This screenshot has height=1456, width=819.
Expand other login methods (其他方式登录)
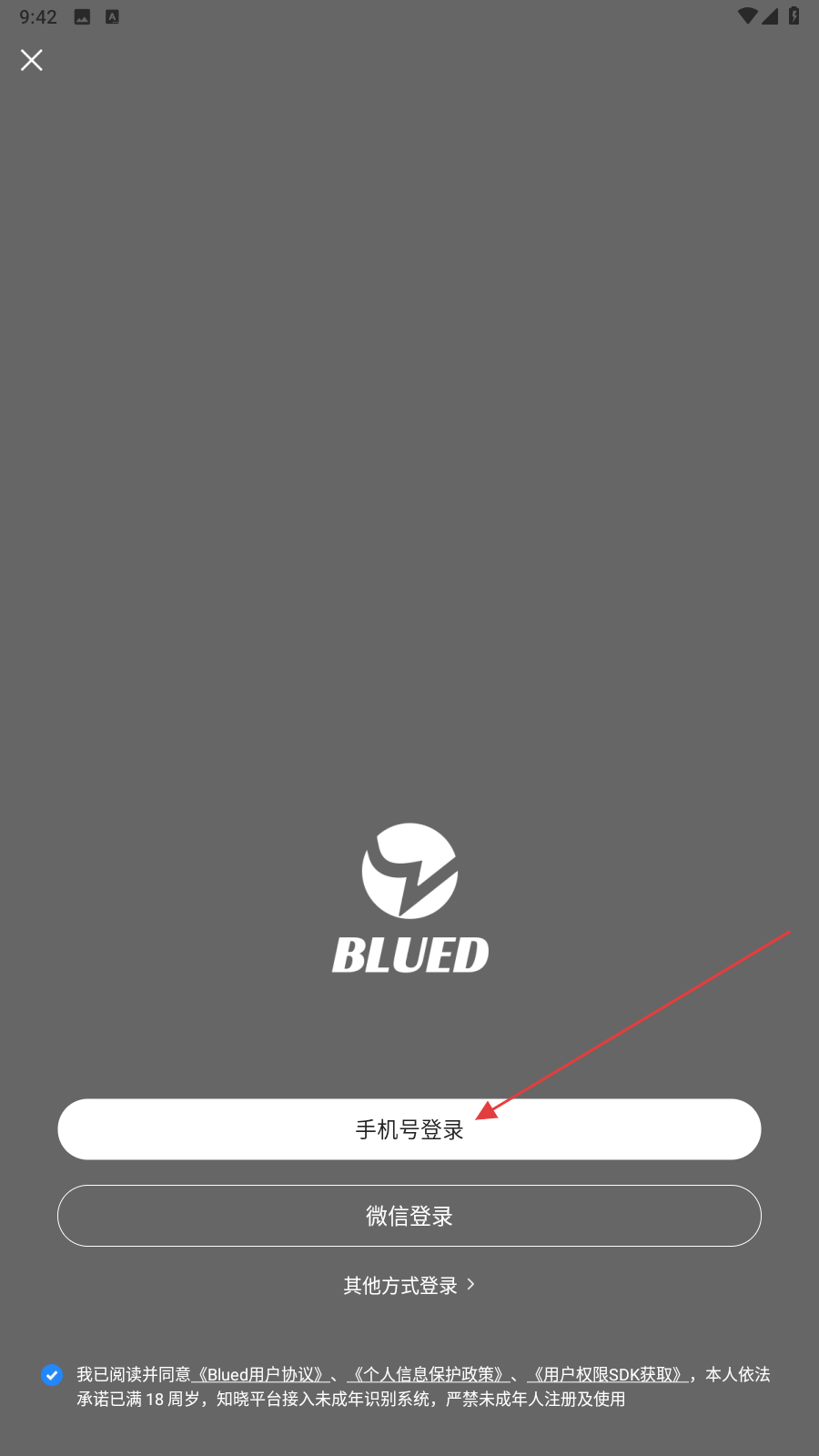click(x=409, y=1285)
